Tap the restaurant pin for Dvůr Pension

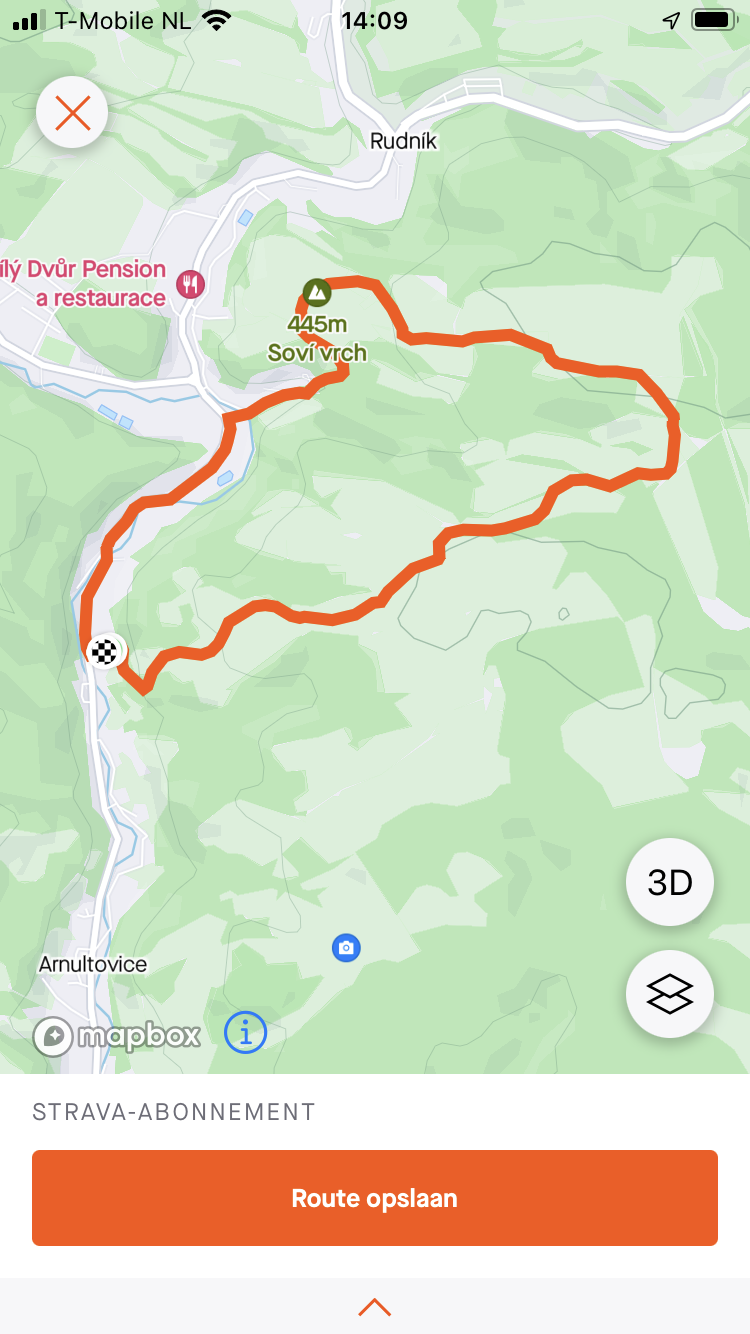(190, 284)
